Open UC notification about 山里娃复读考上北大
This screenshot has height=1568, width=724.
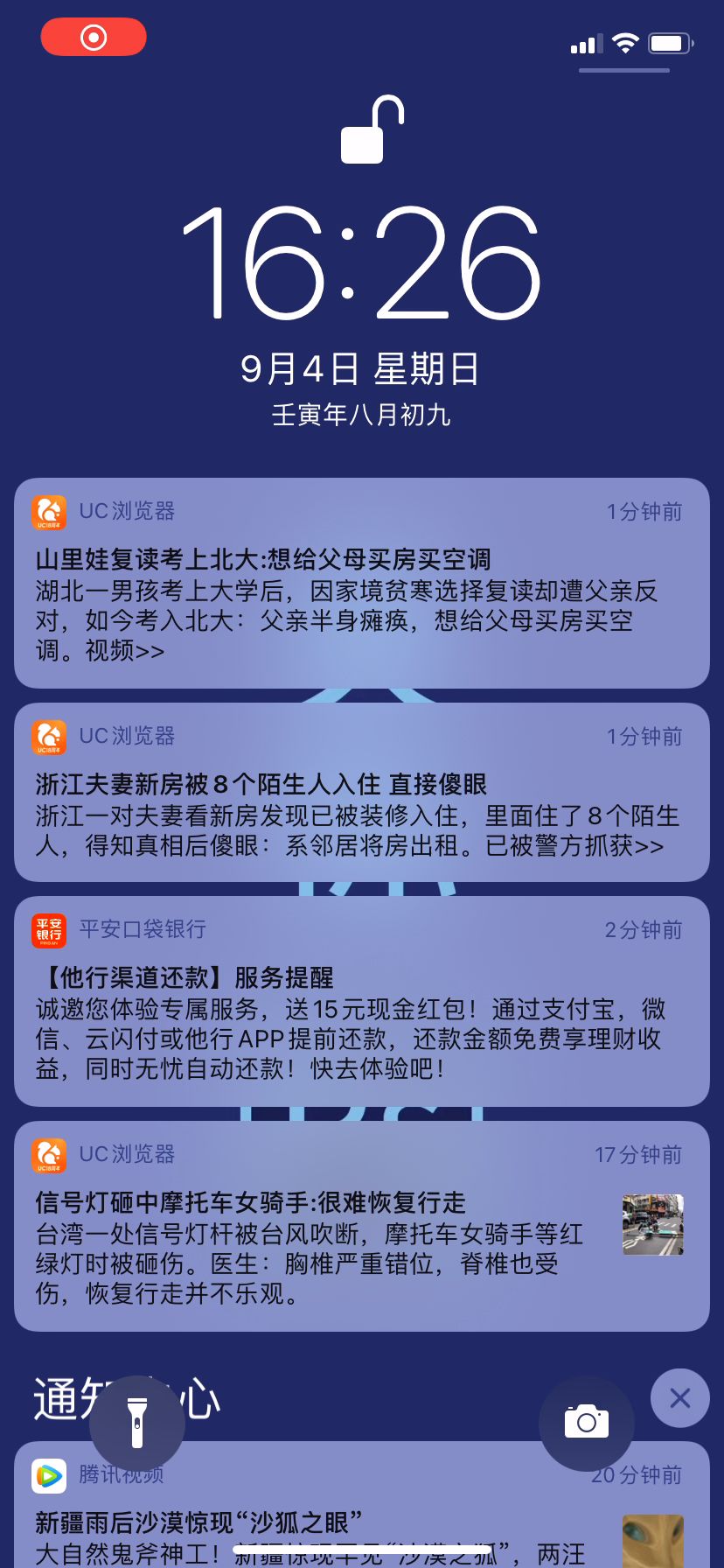[361, 583]
